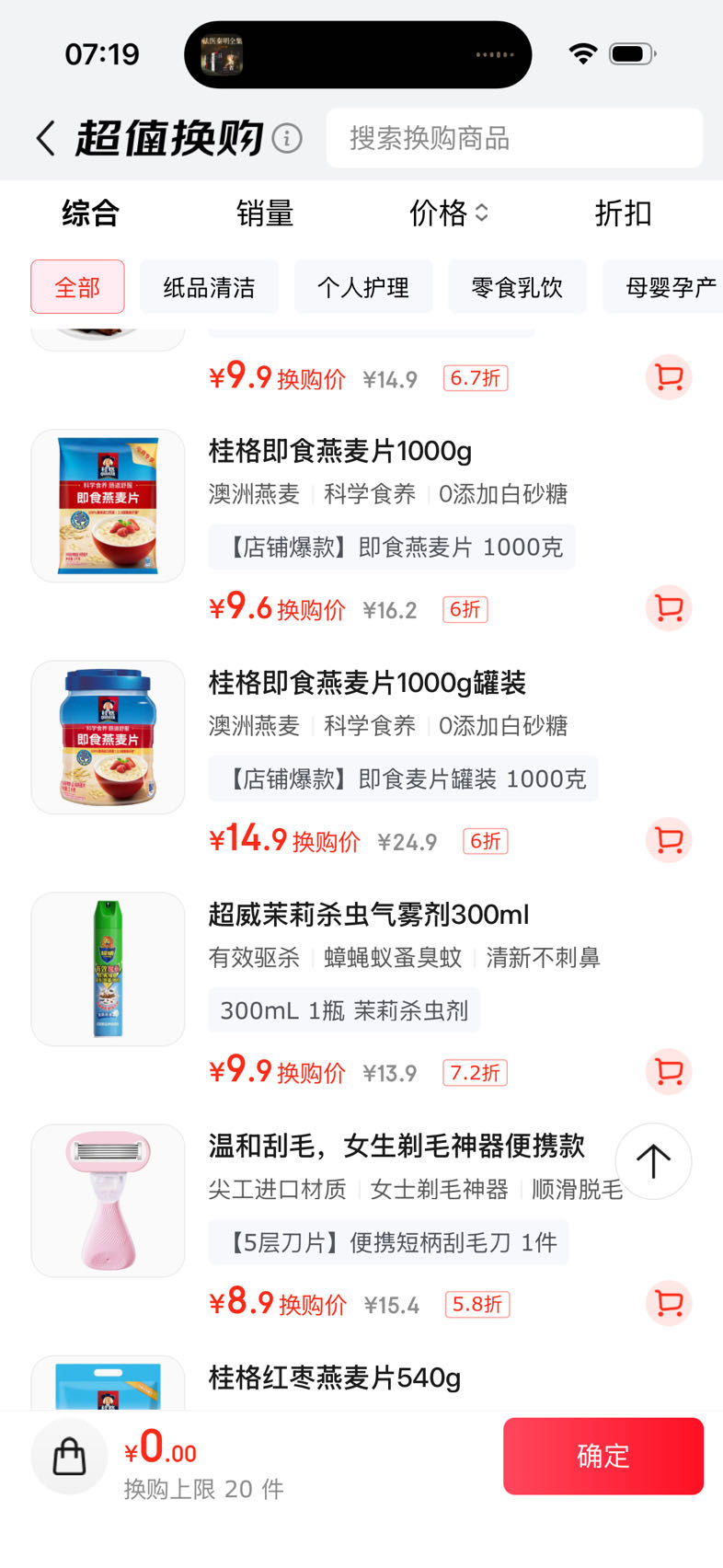Switch to the 折扣 sort tab

[x=624, y=213]
